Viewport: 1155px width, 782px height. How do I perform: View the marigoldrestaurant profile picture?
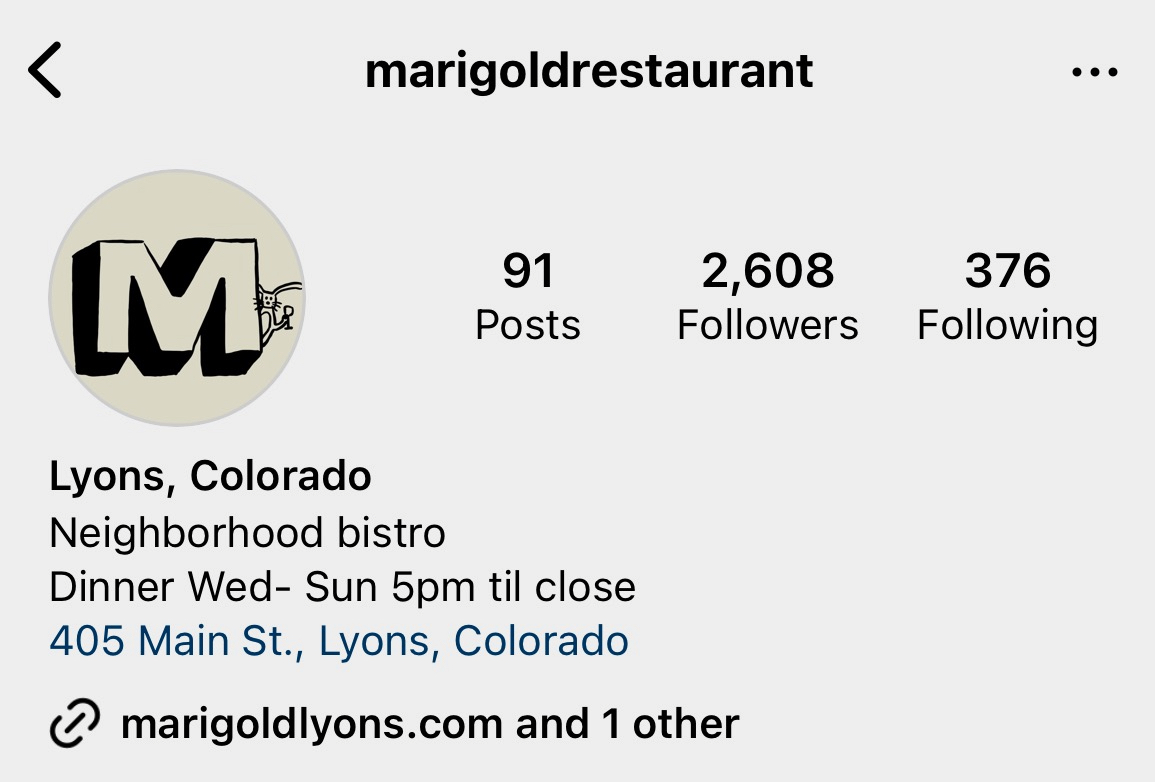click(177, 298)
